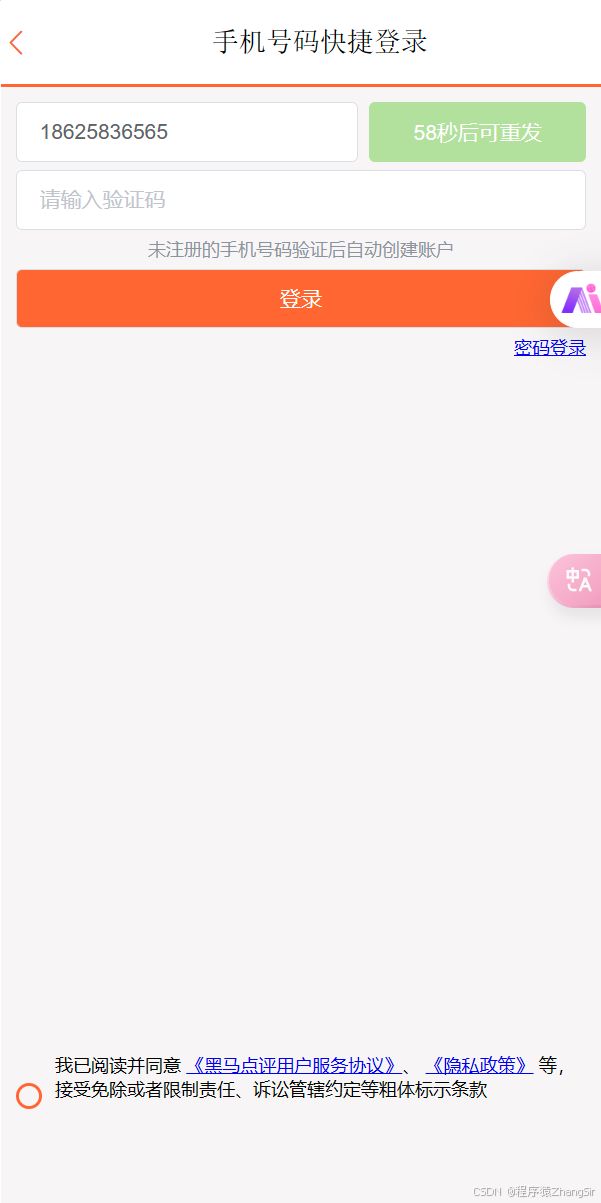Open the 《隐私政策》 link
The image size is (601, 1203).
[479, 1065]
